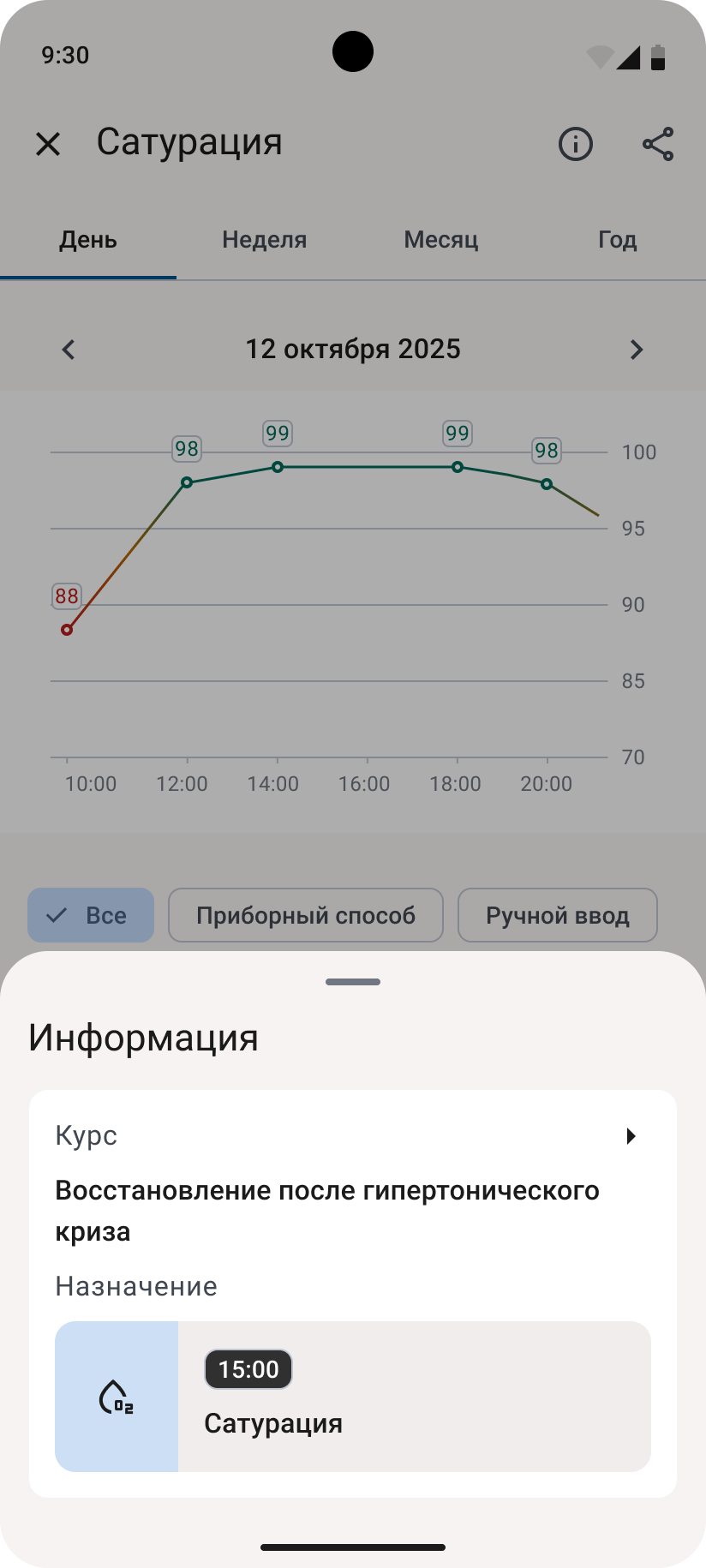Filter by Ручной ввод
The width and height of the screenshot is (706, 1568).
click(557, 915)
